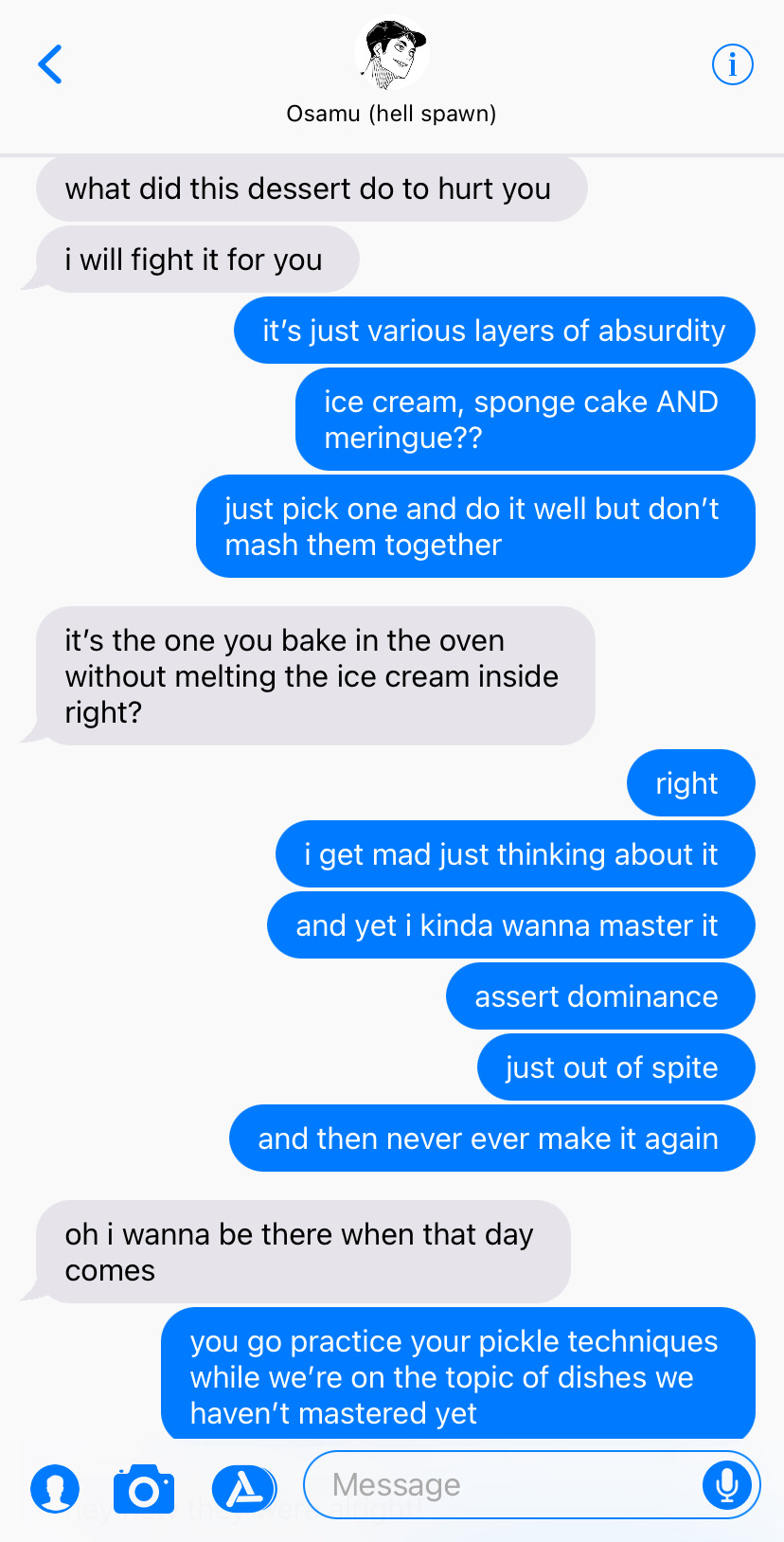Screen dimensions: 784x1542
Task: Record audio with the microphone button
Action: [726, 1484]
